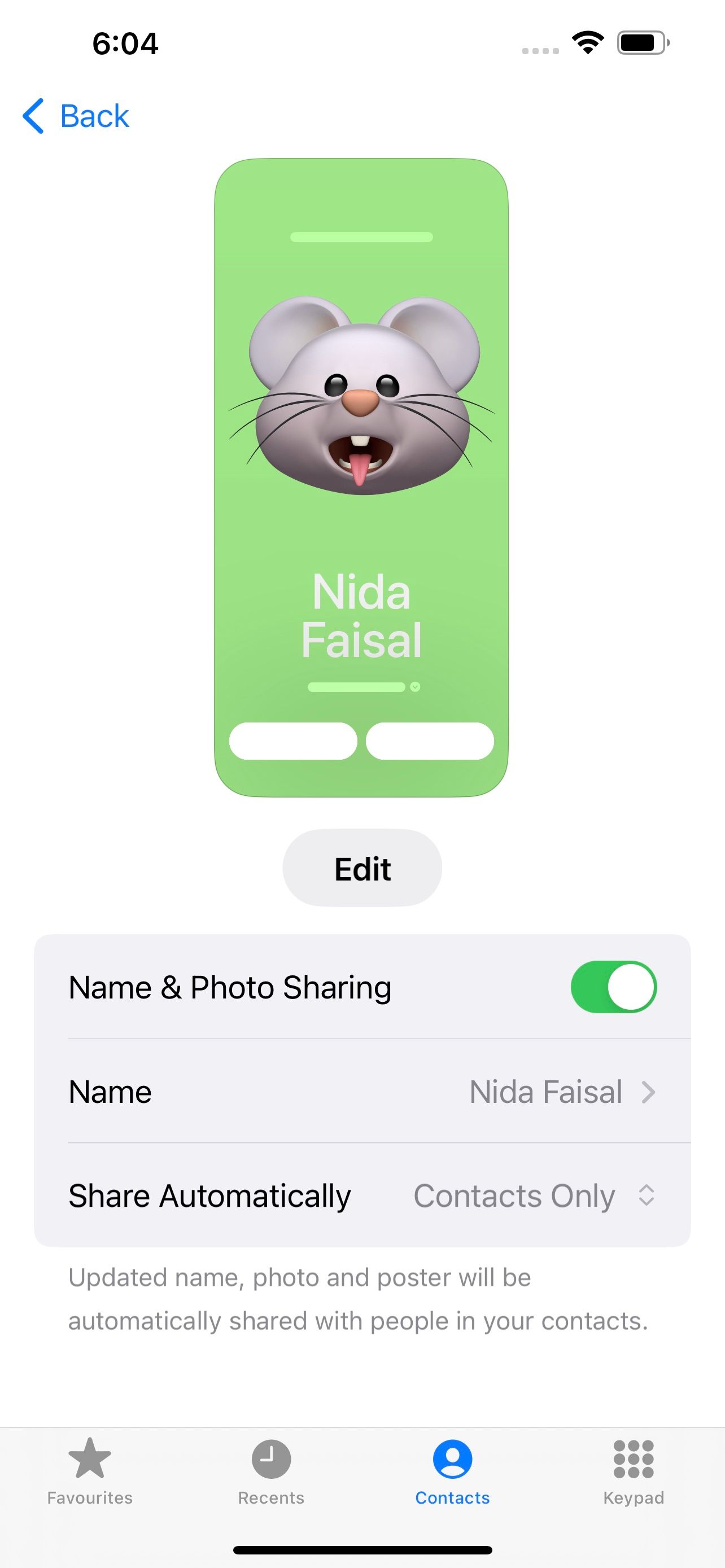The height and width of the screenshot is (1568, 725).
Task: Switch to the Recents tab
Action: (271, 1470)
